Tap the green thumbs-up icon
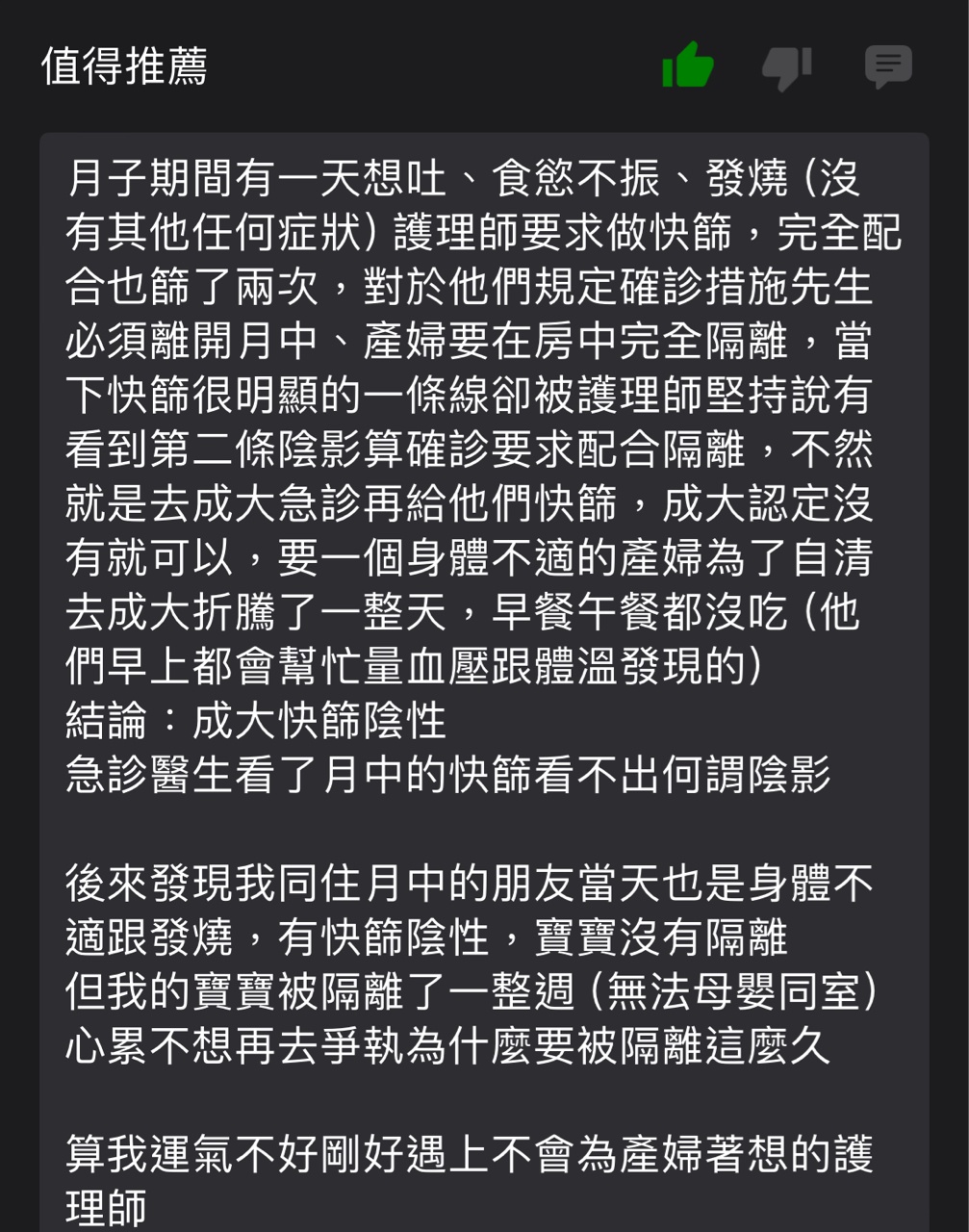This screenshot has width=969, height=1232. coord(688,66)
